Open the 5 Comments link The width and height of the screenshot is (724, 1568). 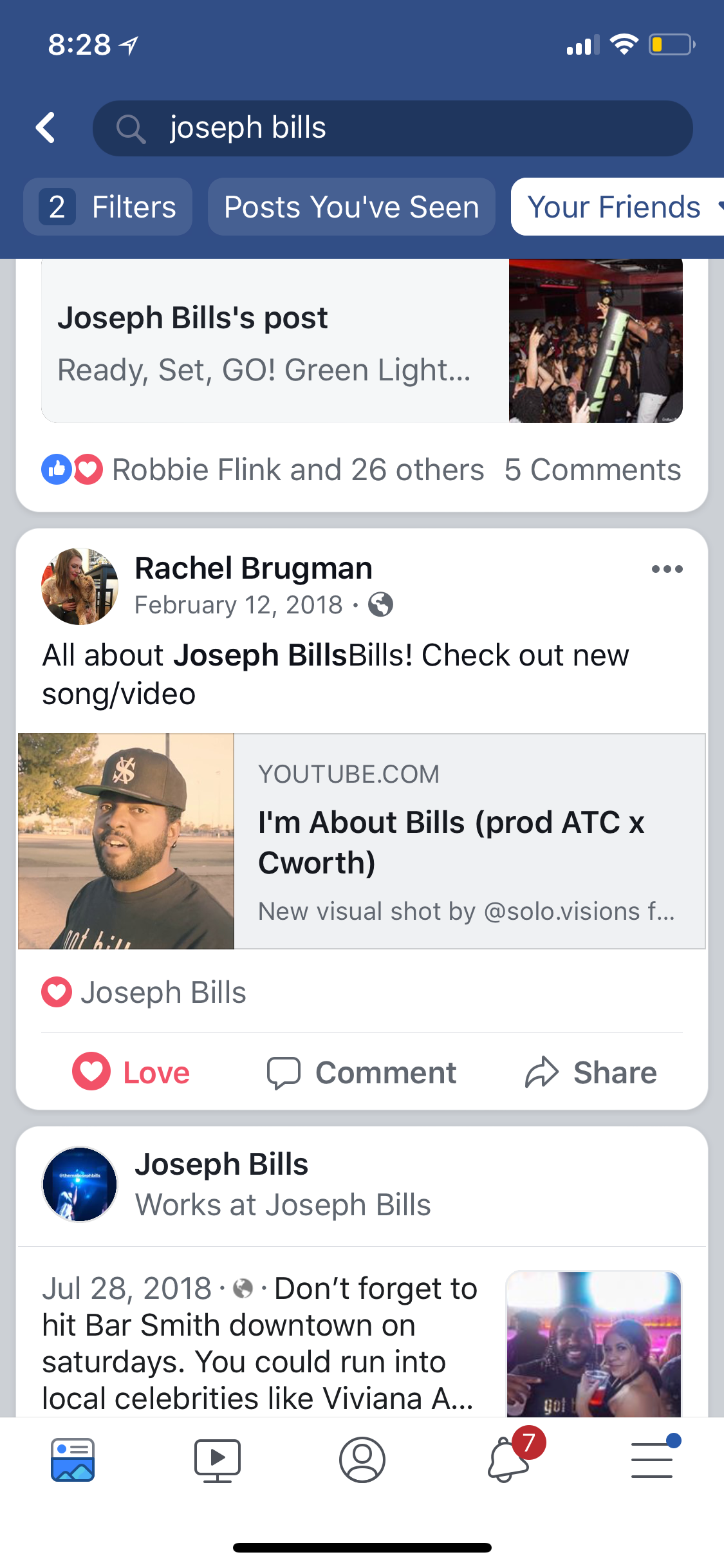pos(592,470)
